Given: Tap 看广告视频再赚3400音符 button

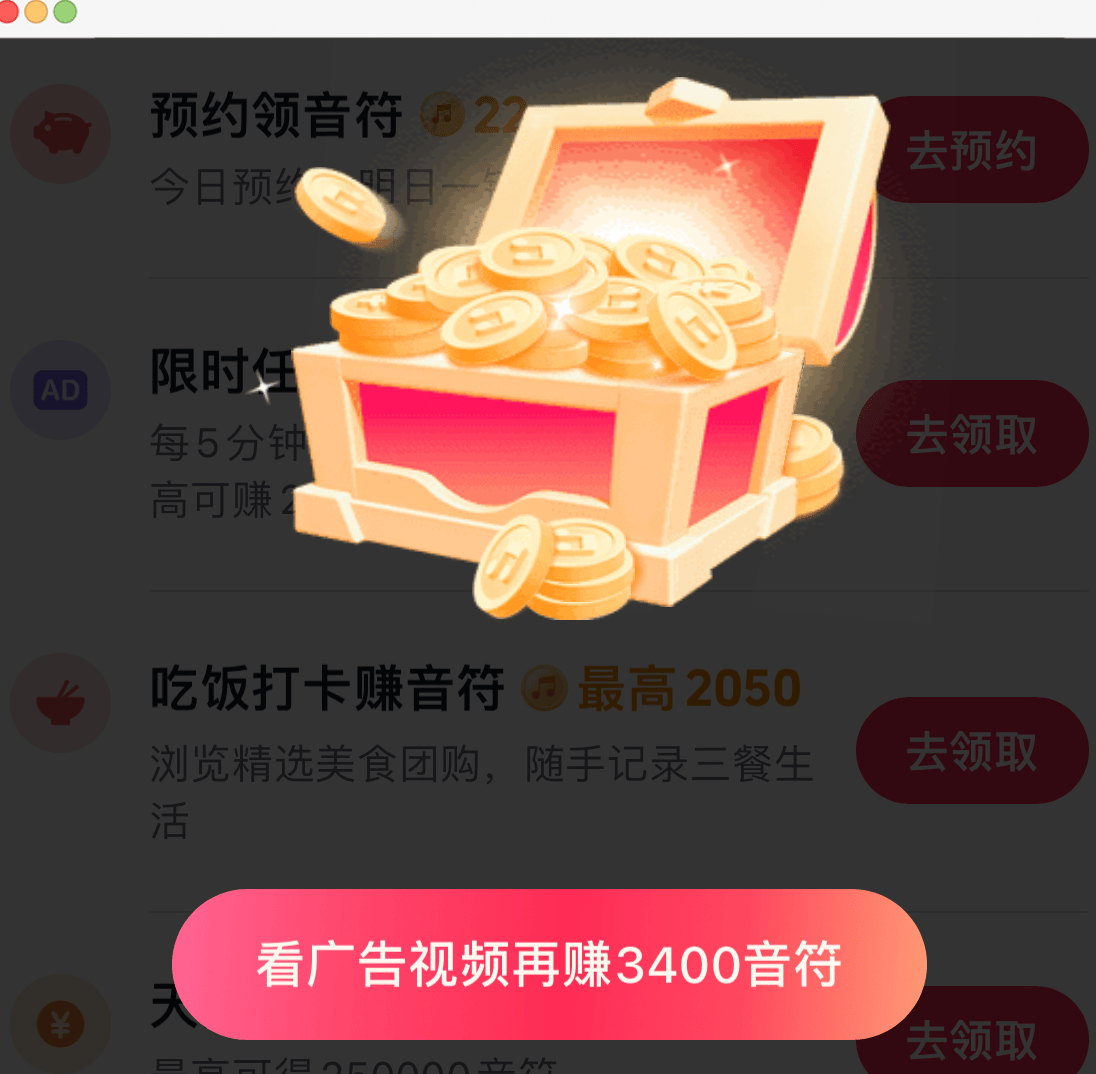Looking at the screenshot, I should pyautogui.click(x=549, y=965).
